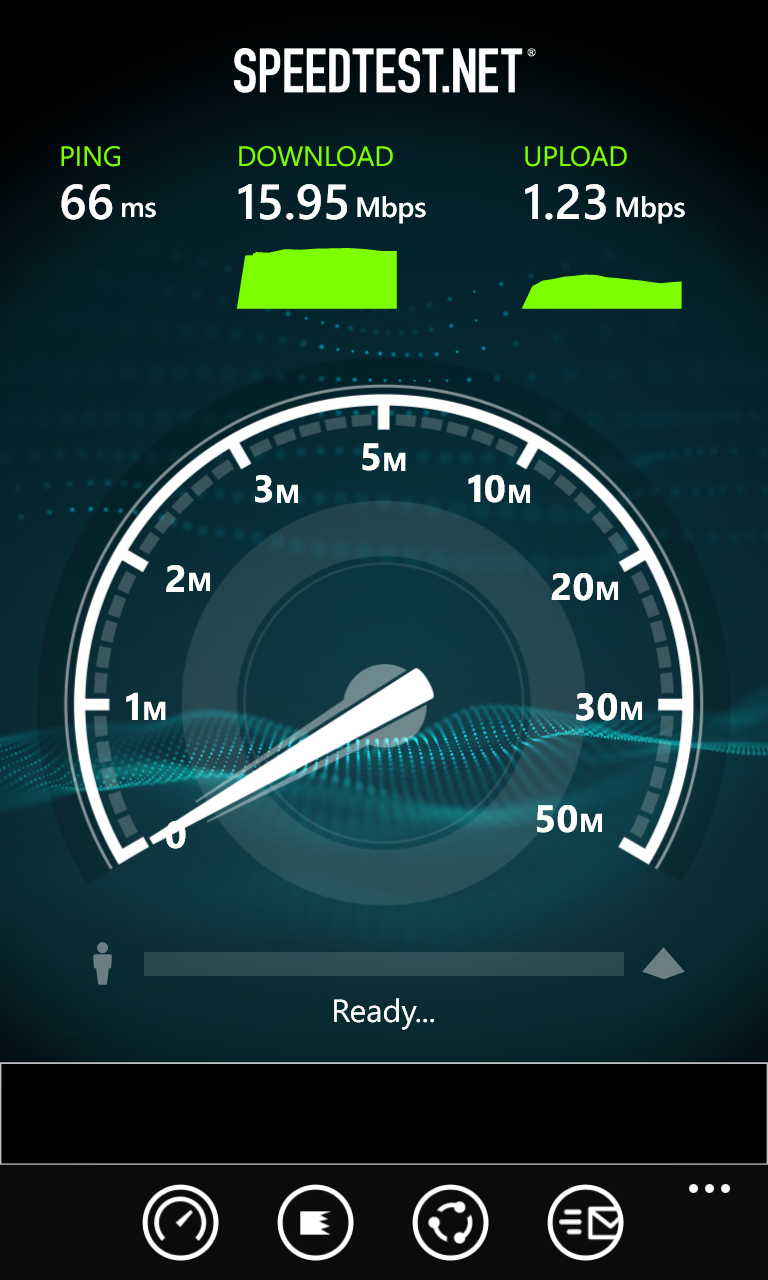
Task: Tap the share circle icon
Action: coord(451,1222)
